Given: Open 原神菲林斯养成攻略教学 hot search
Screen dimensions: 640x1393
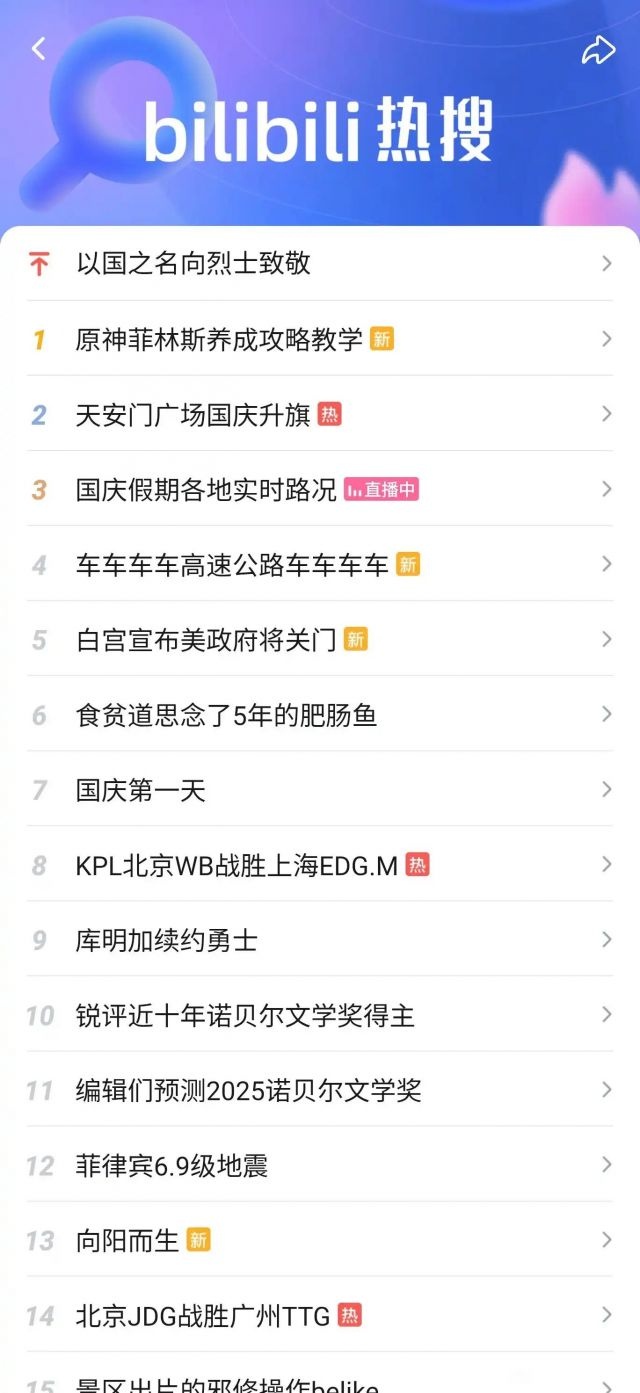Looking at the screenshot, I should tap(219, 339).
